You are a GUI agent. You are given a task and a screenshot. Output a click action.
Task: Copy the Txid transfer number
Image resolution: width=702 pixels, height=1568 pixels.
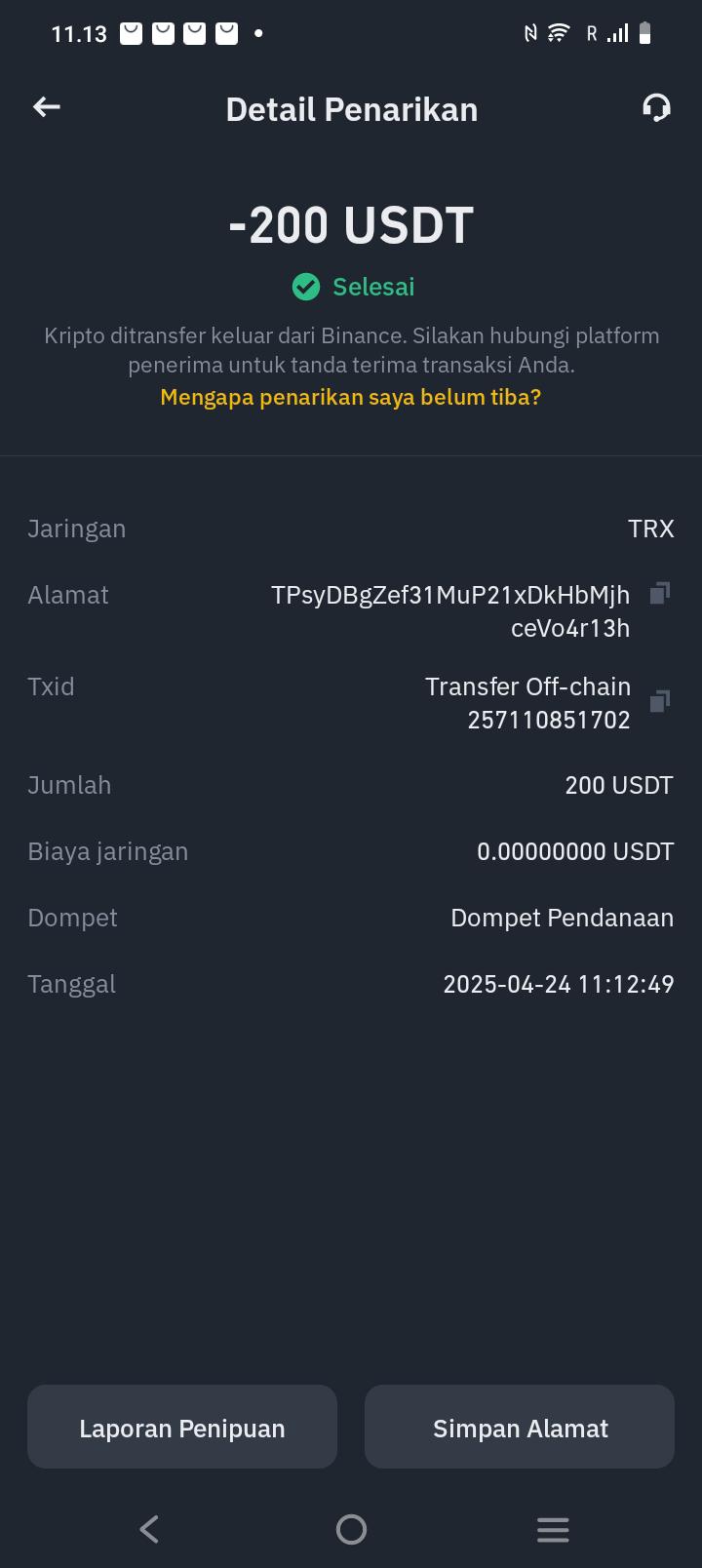(660, 701)
